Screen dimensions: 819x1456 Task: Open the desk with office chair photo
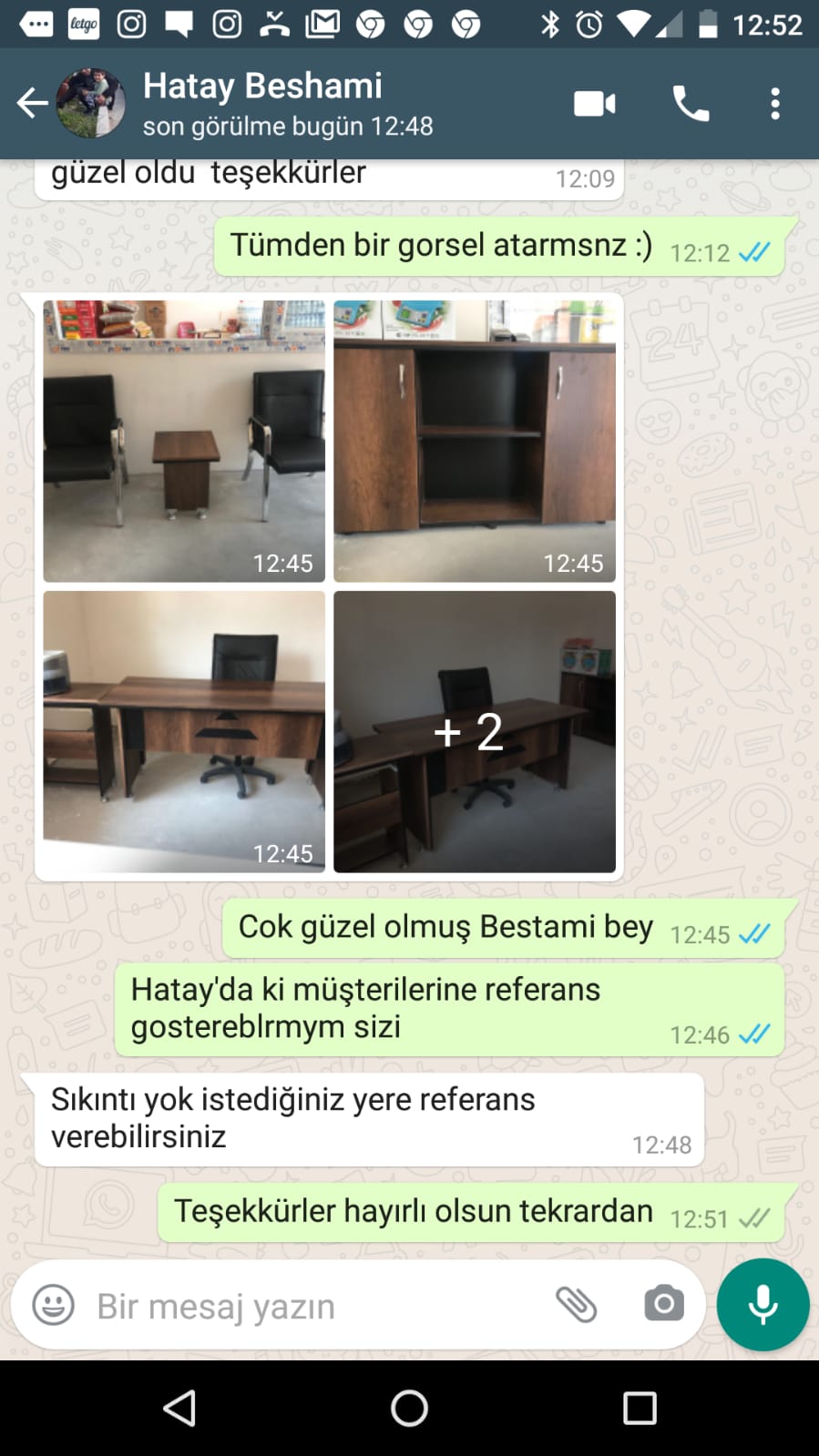pyautogui.click(x=184, y=731)
